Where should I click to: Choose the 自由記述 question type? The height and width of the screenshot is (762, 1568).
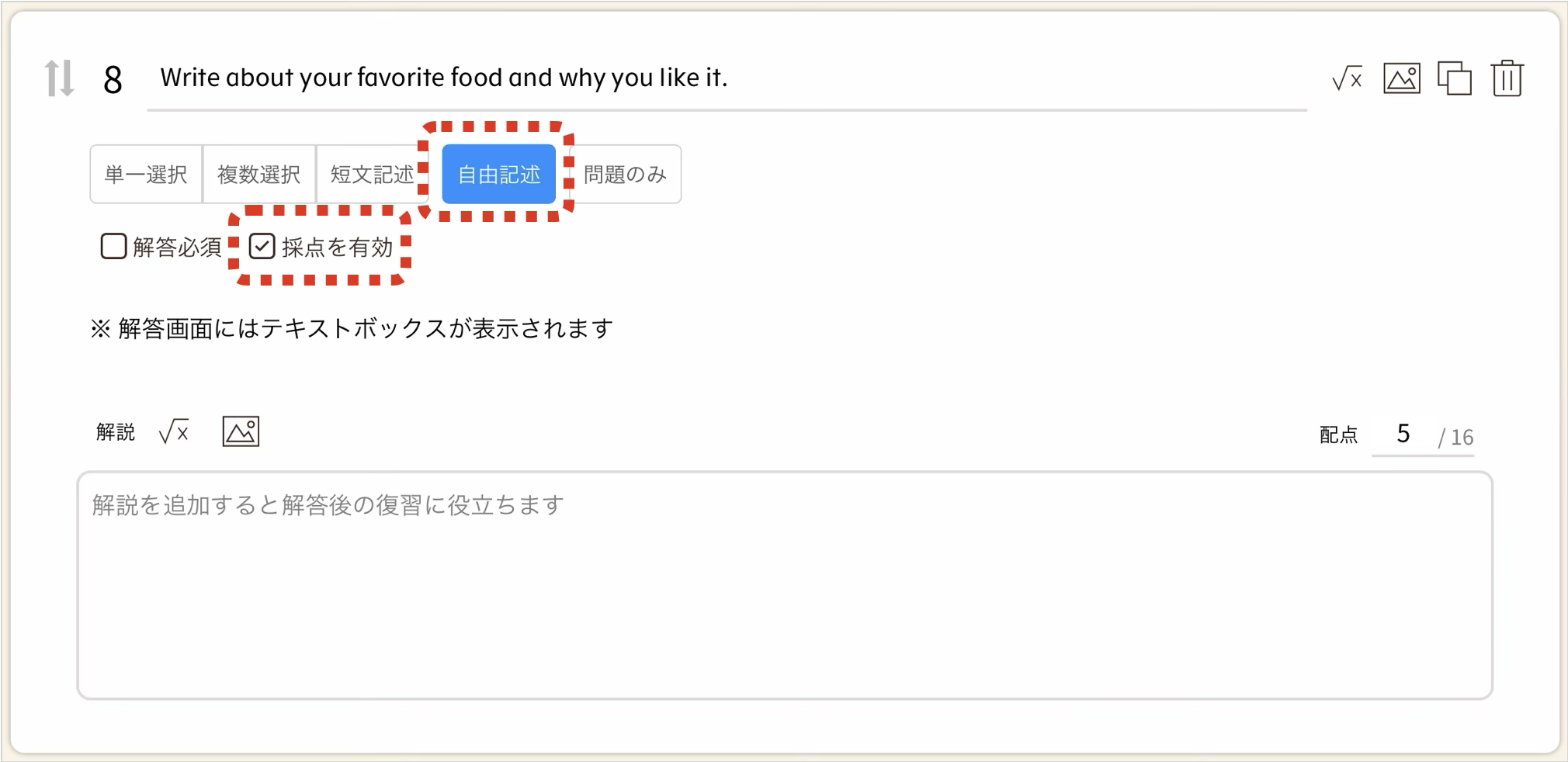(x=498, y=175)
